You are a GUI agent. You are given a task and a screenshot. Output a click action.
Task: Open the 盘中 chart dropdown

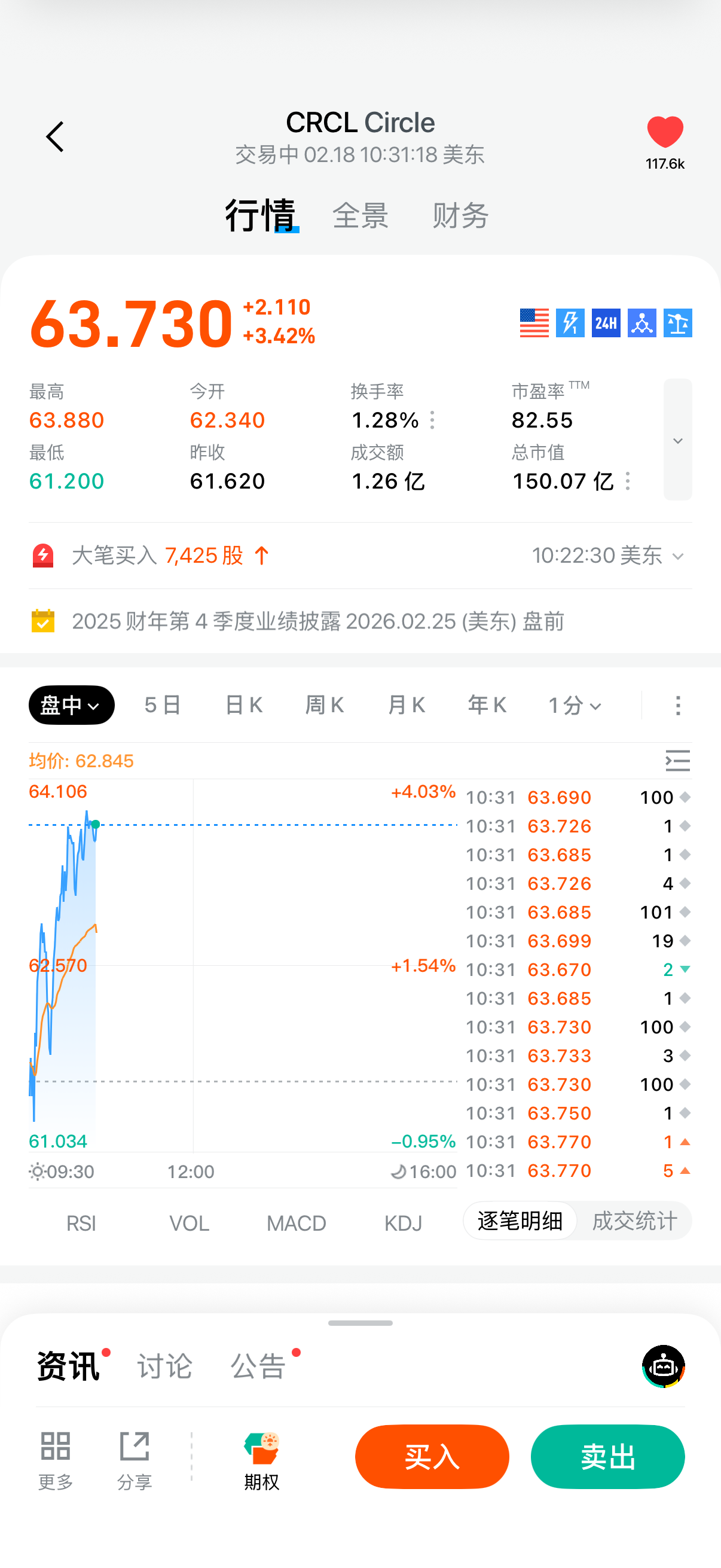71,705
